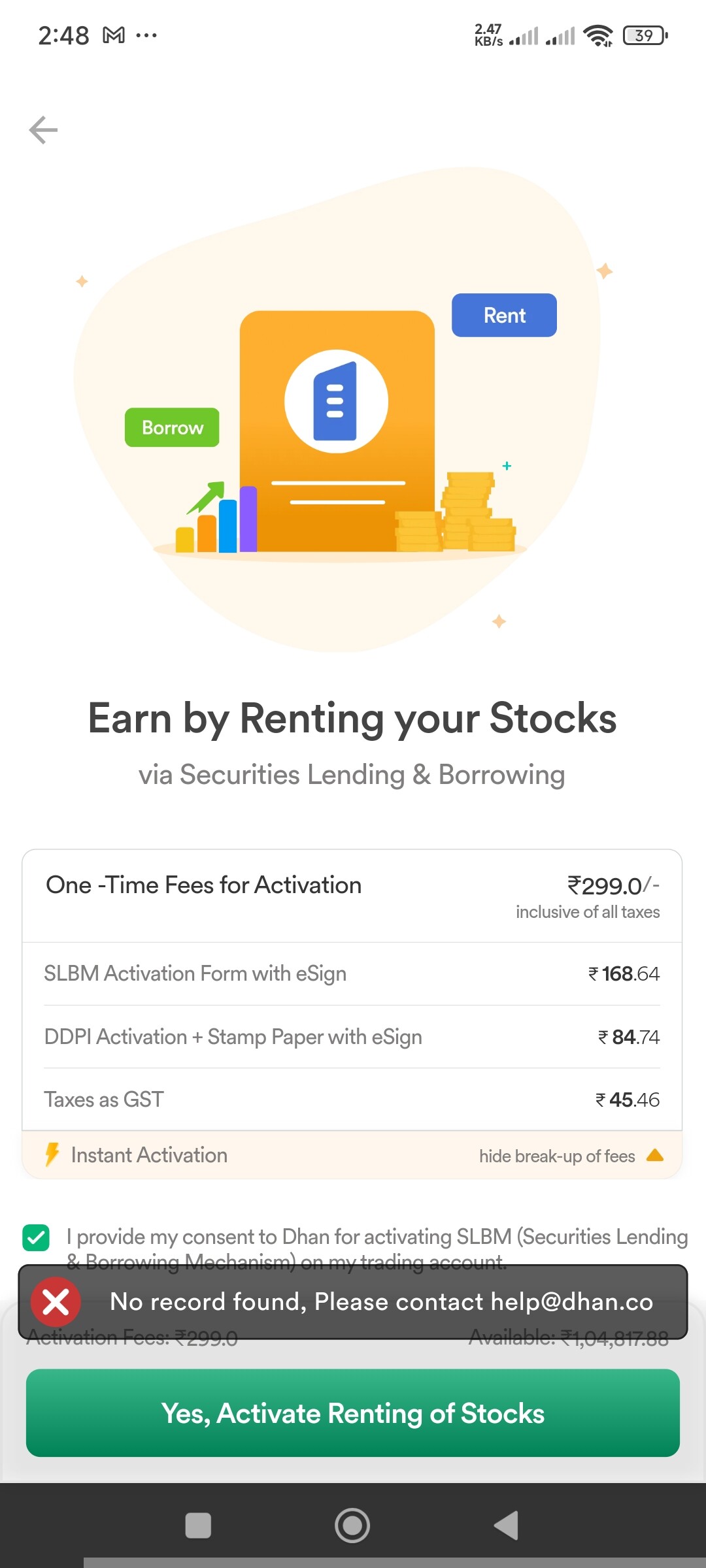This screenshot has height=1568, width=706.
Task: Uncheck the SLBM consent checkbox
Action: point(36,1237)
